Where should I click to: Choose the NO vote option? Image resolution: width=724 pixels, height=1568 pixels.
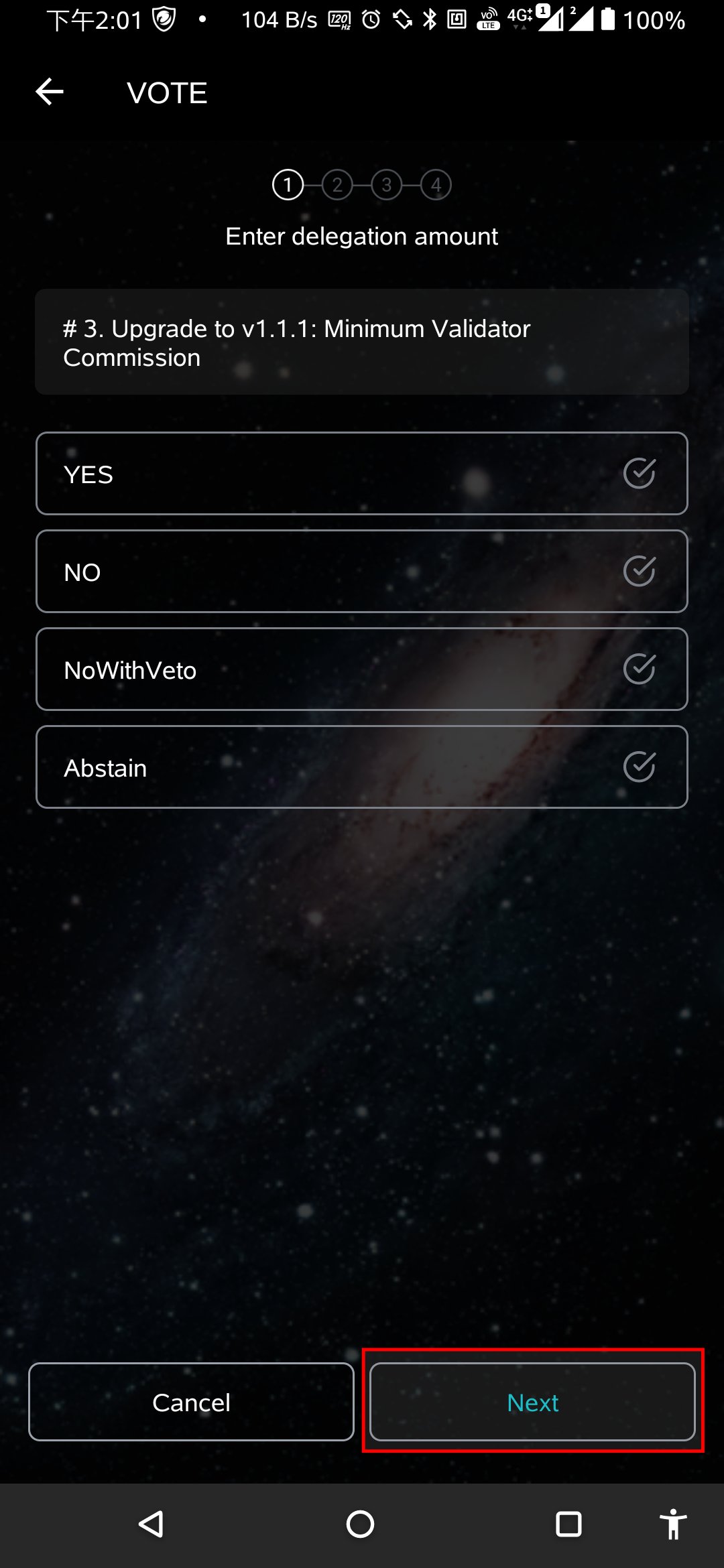coord(362,572)
